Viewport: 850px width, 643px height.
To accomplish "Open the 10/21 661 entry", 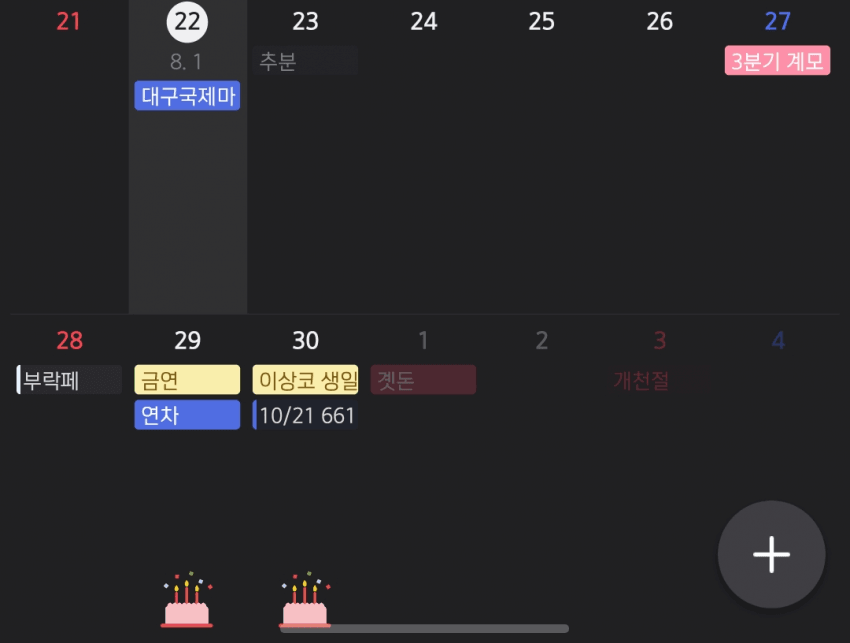I will [305, 415].
